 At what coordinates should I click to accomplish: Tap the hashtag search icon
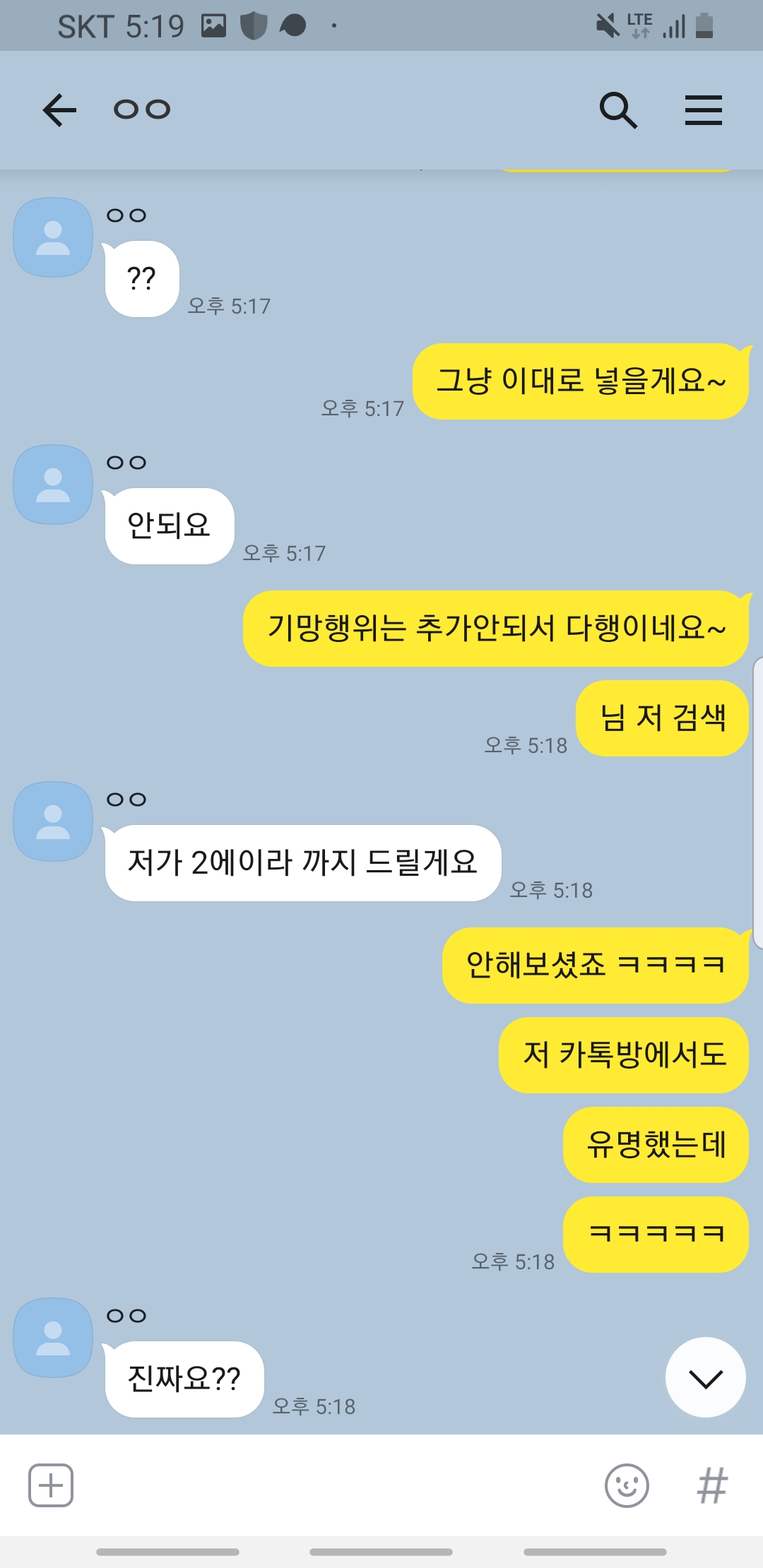(x=711, y=1485)
